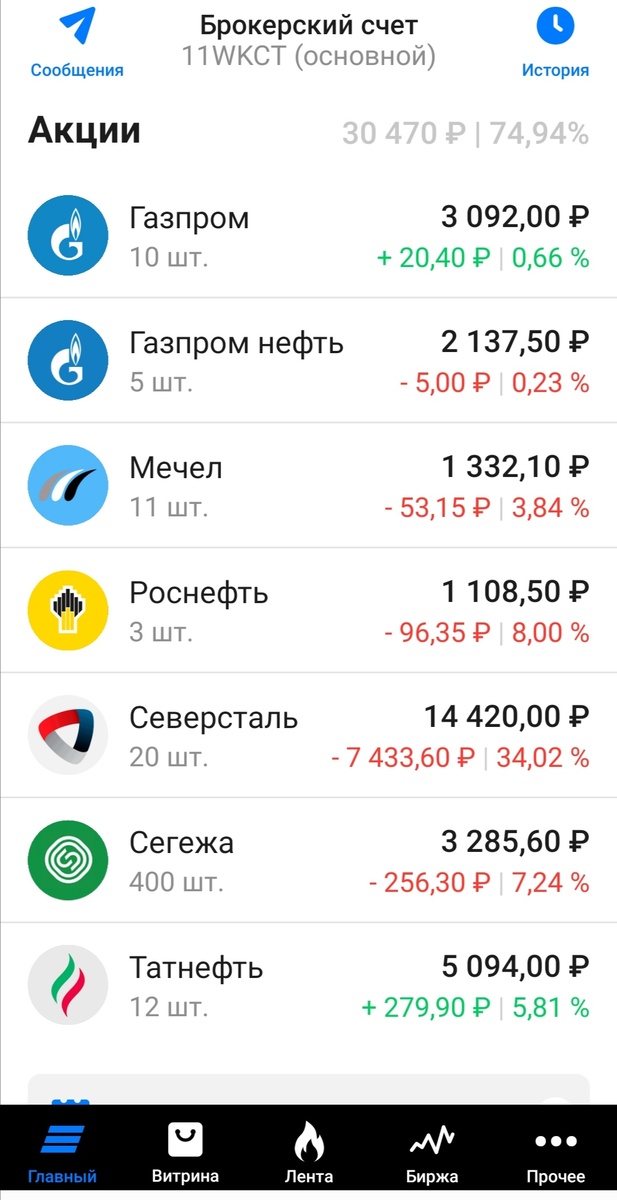
Task: View the Мечел stock details
Action: [x=309, y=486]
